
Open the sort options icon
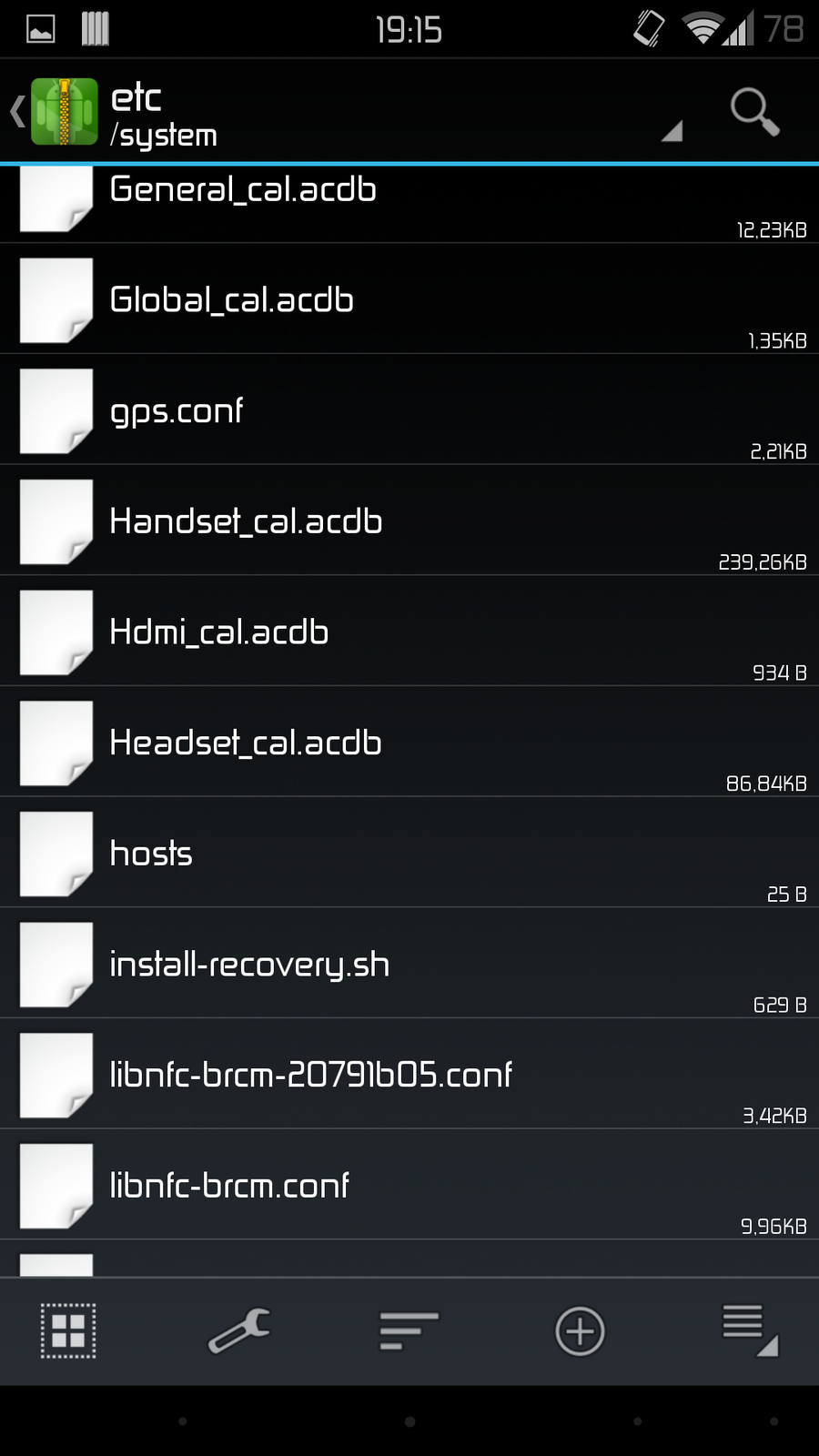[409, 1331]
